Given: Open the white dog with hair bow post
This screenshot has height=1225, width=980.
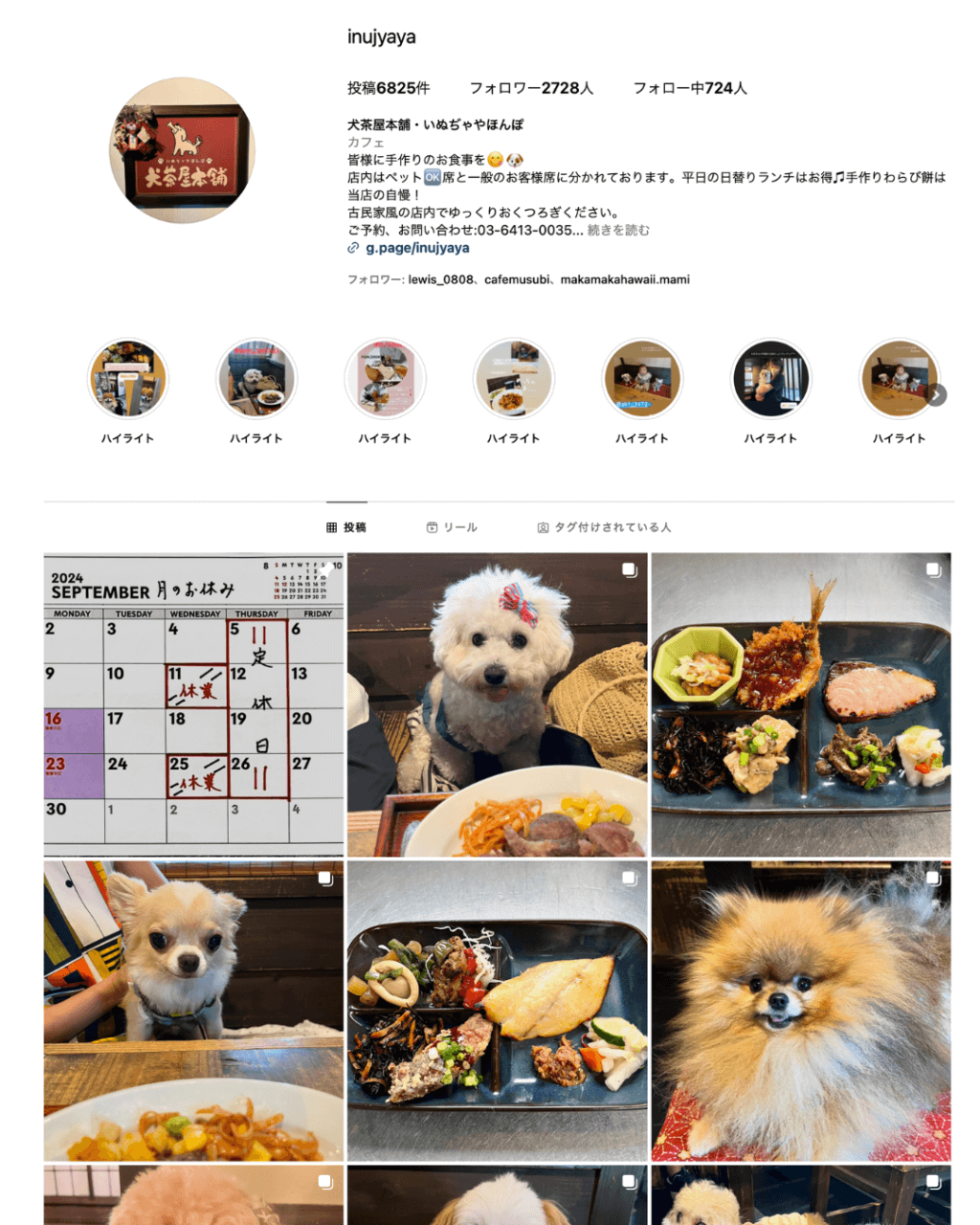Looking at the screenshot, I should (497, 704).
